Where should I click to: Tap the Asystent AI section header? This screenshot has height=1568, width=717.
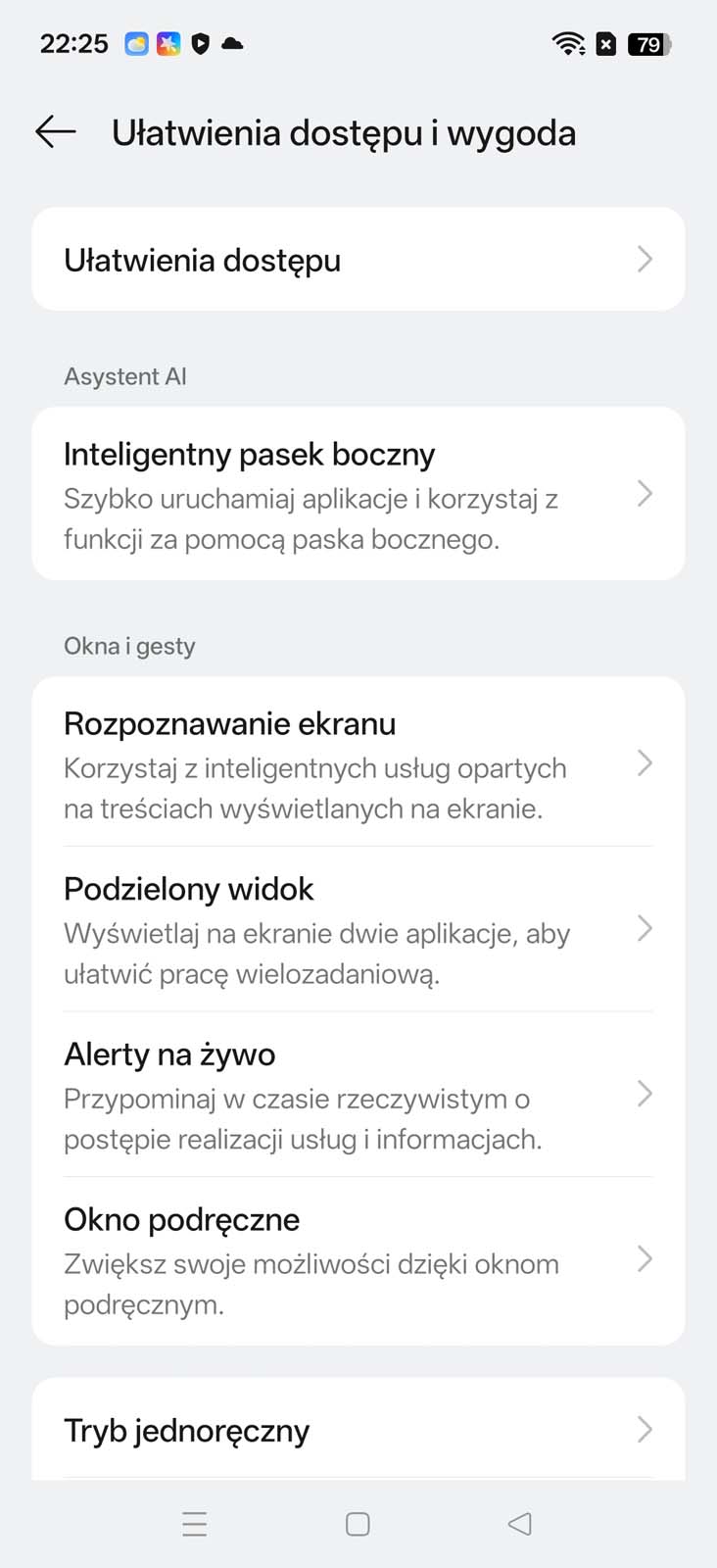(124, 375)
